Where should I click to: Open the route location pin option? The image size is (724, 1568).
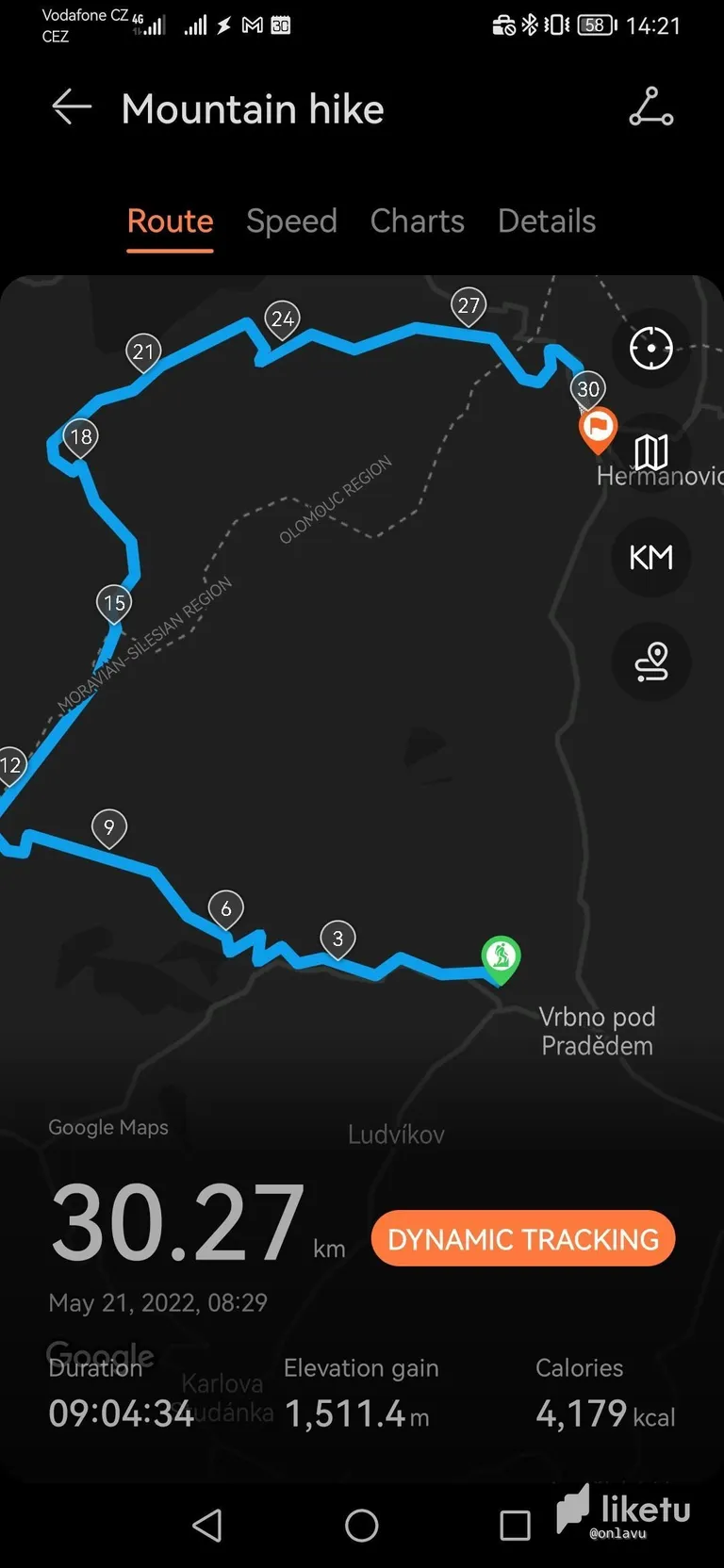(651, 662)
